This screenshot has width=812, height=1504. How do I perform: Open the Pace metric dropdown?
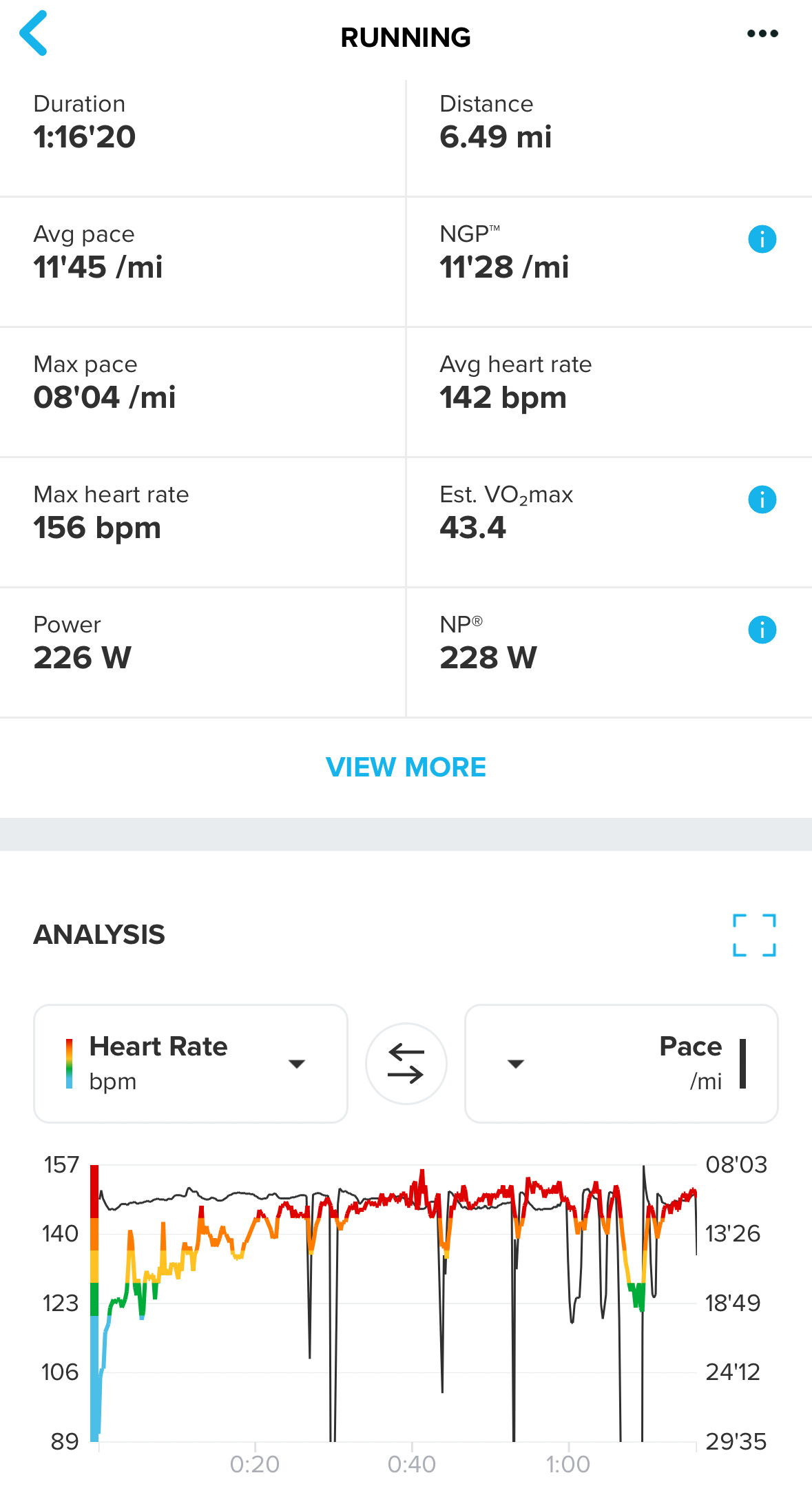click(621, 1064)
